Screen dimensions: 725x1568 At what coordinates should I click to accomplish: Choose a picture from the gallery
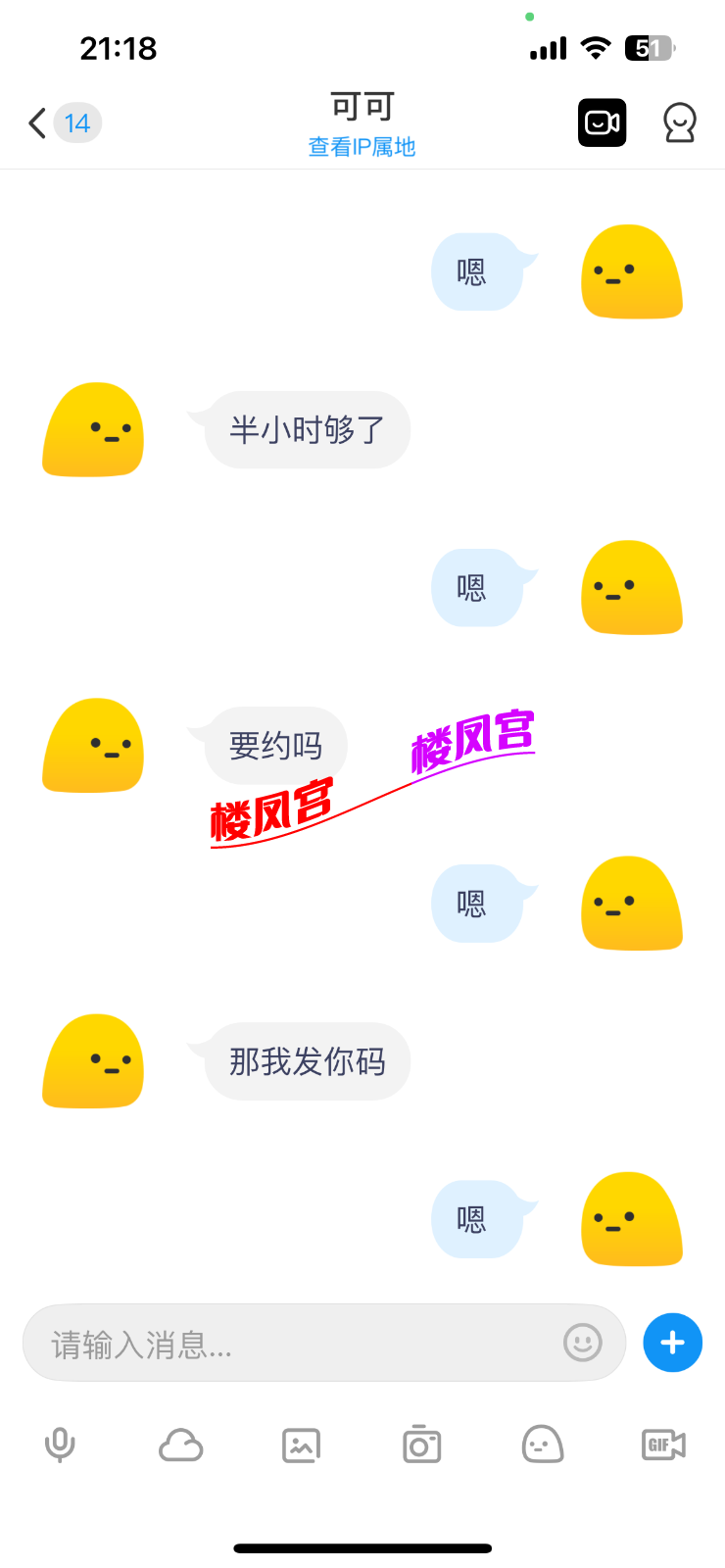point(301,1445)
